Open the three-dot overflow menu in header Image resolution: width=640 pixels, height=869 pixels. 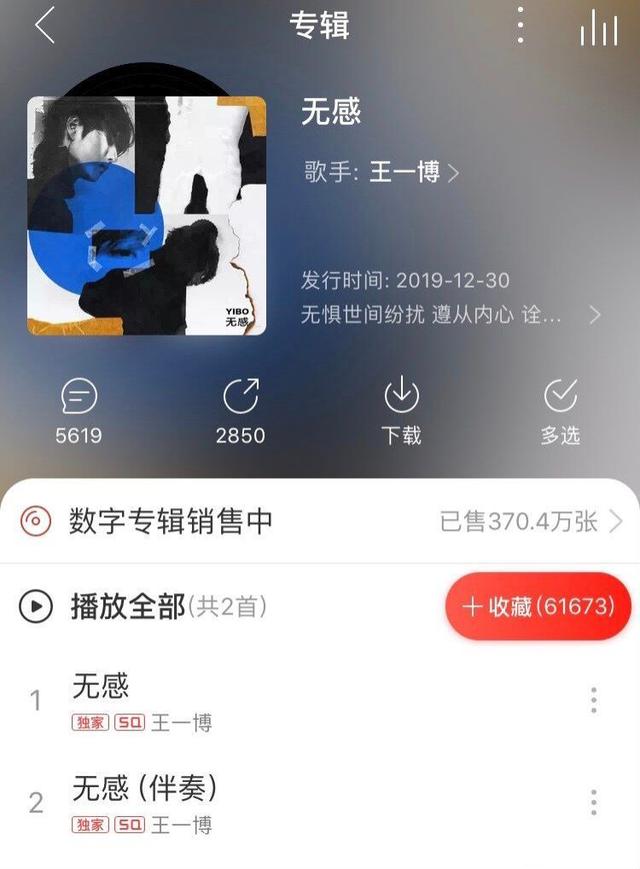[x=520, y=26]
